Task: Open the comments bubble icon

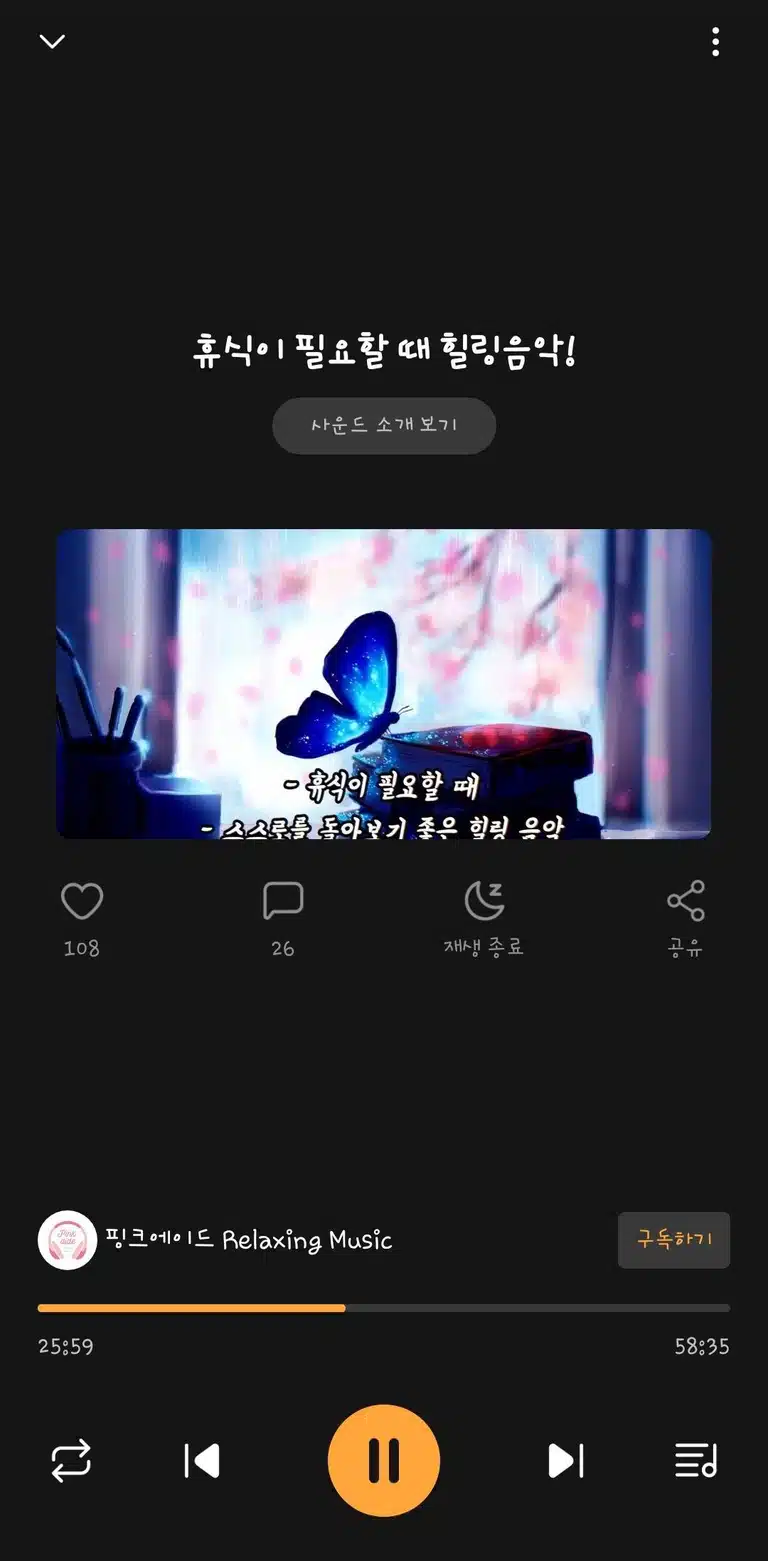Action: click(283, 901)
